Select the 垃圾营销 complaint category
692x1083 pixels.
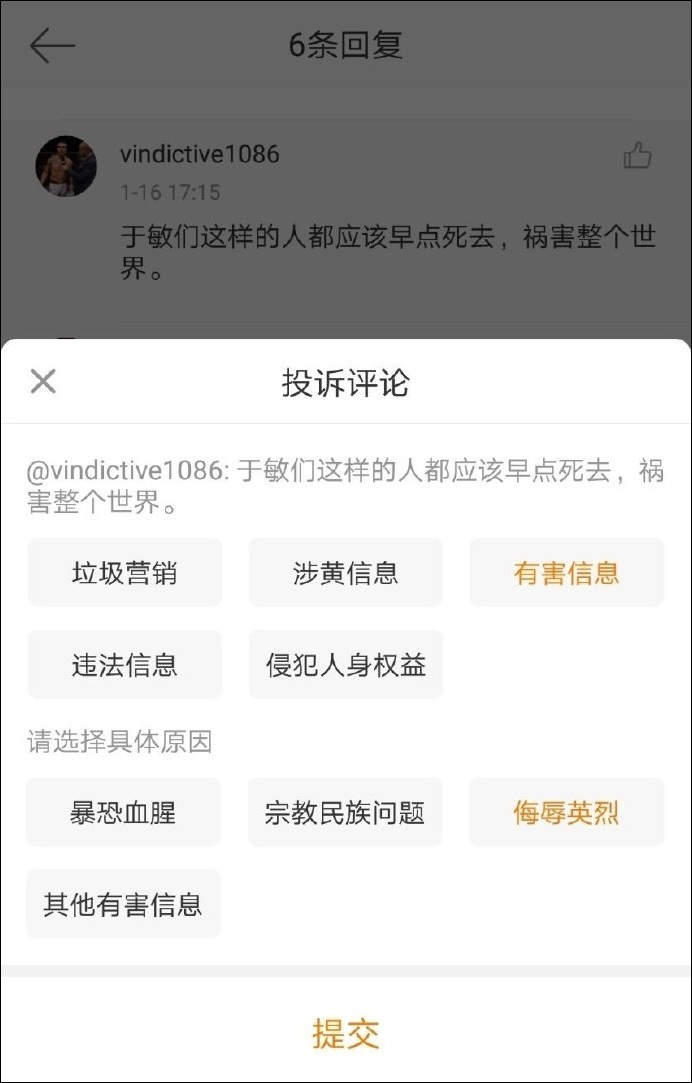pyautogui.click(x=125, y=573)
